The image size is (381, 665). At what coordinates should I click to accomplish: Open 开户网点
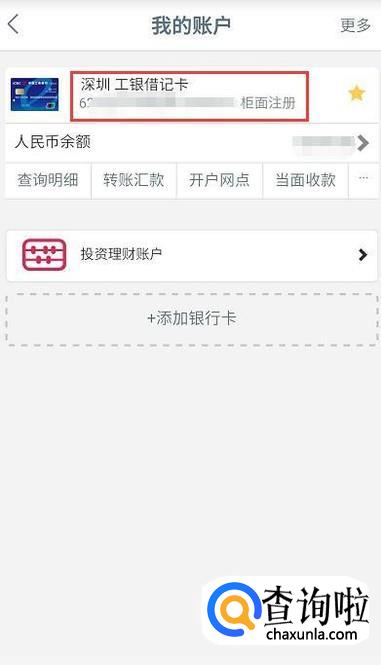point(219,180)
